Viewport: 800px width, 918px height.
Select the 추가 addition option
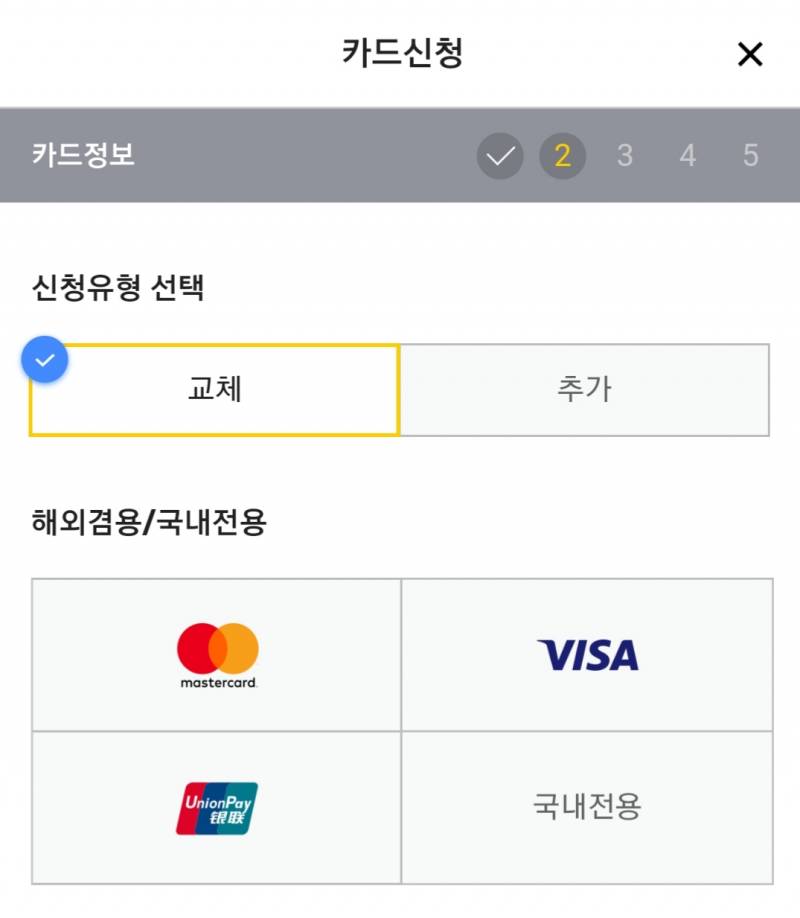coord(585,390)
